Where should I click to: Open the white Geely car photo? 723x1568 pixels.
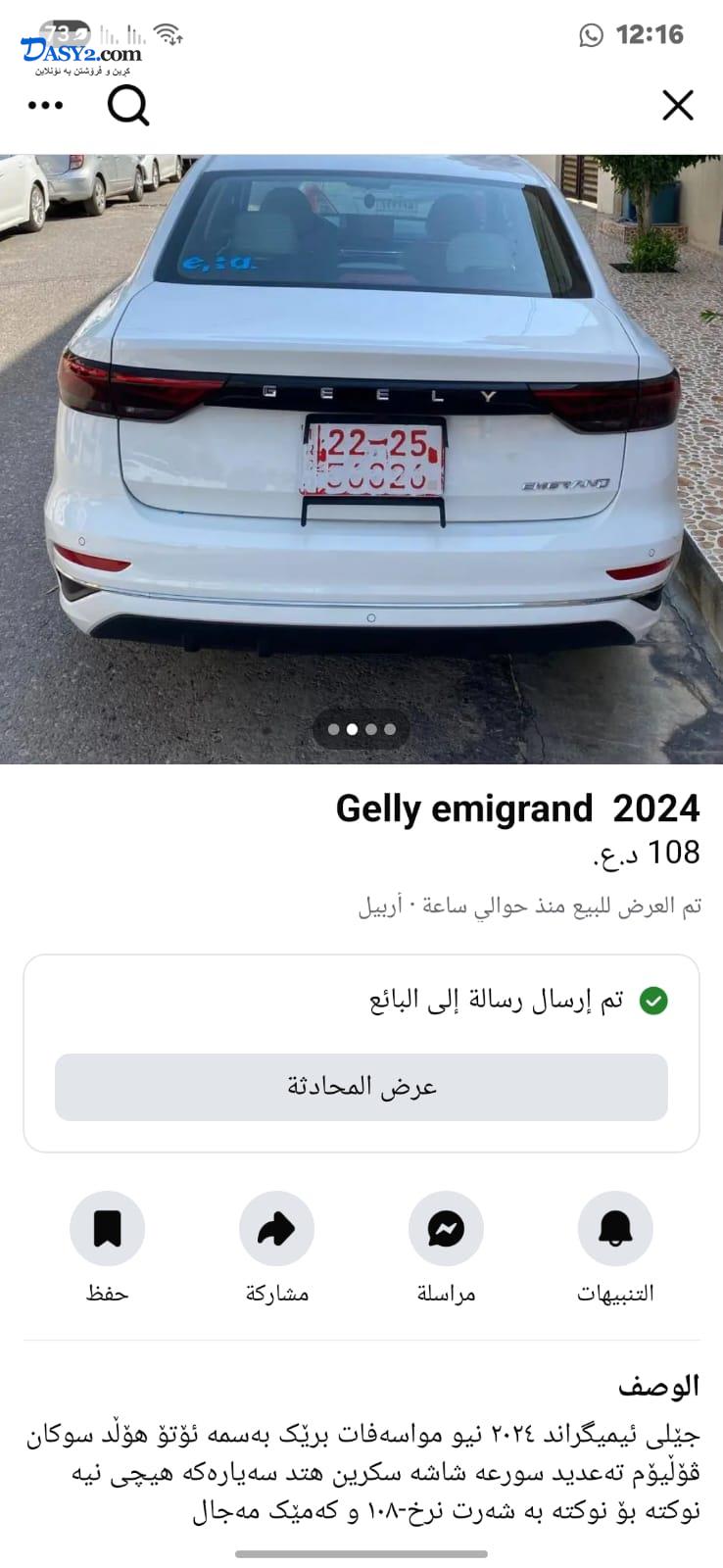(361, 459)
